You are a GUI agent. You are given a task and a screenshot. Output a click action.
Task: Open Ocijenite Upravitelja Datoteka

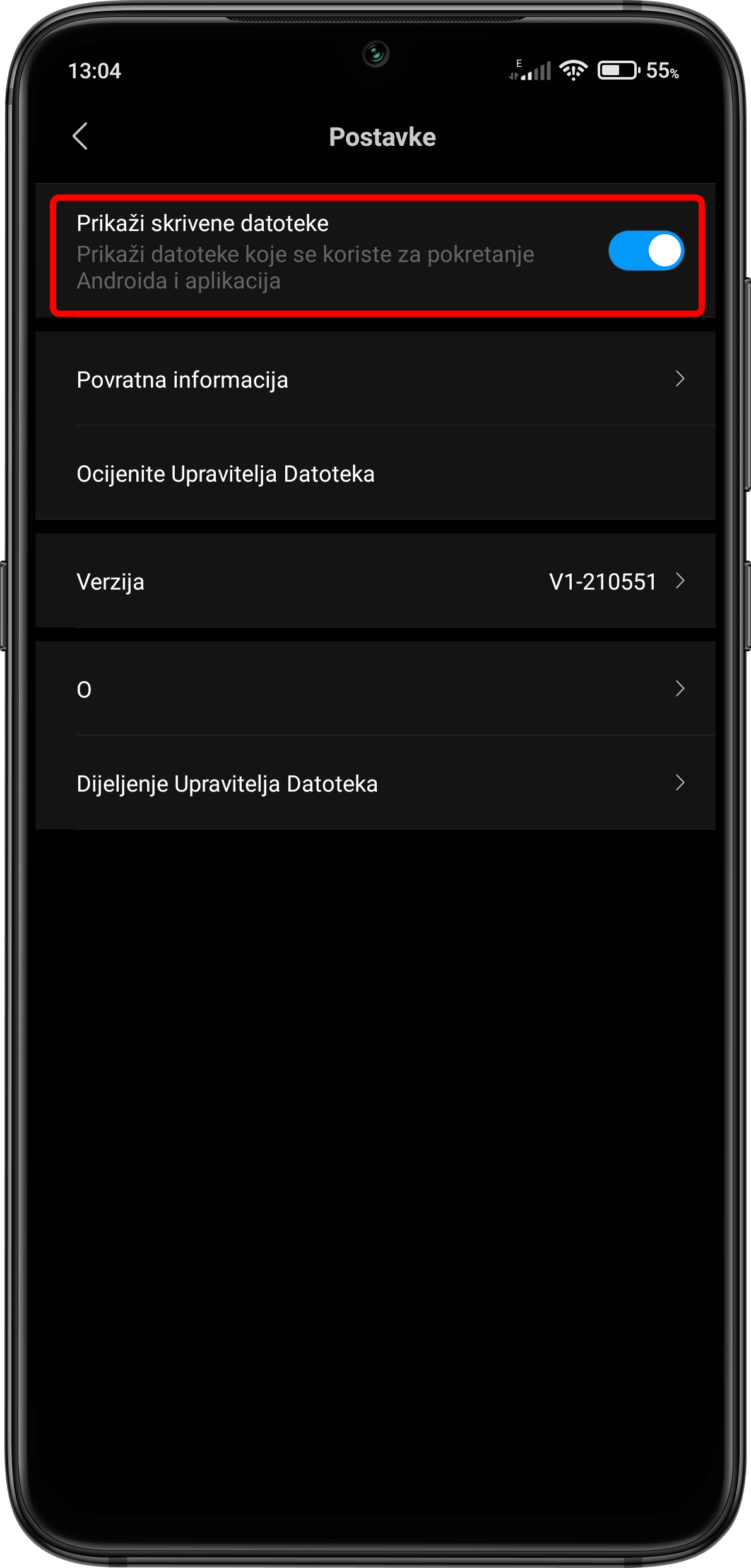coord(375,473)
